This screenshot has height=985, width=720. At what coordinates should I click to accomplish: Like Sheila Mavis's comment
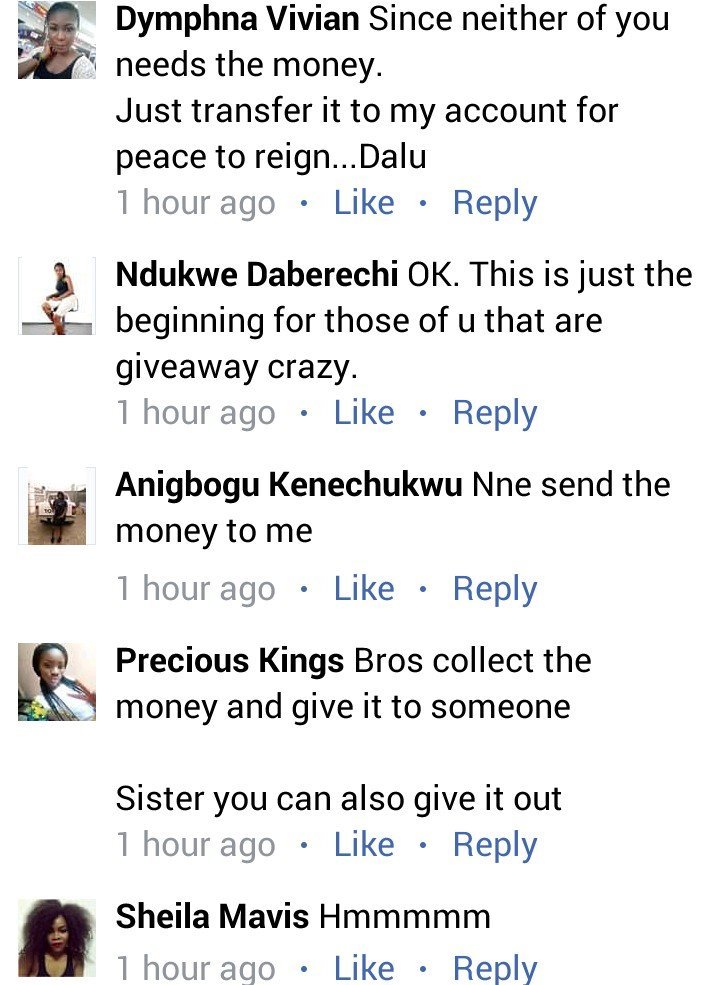pyautogui.click(x=364, y=967)
